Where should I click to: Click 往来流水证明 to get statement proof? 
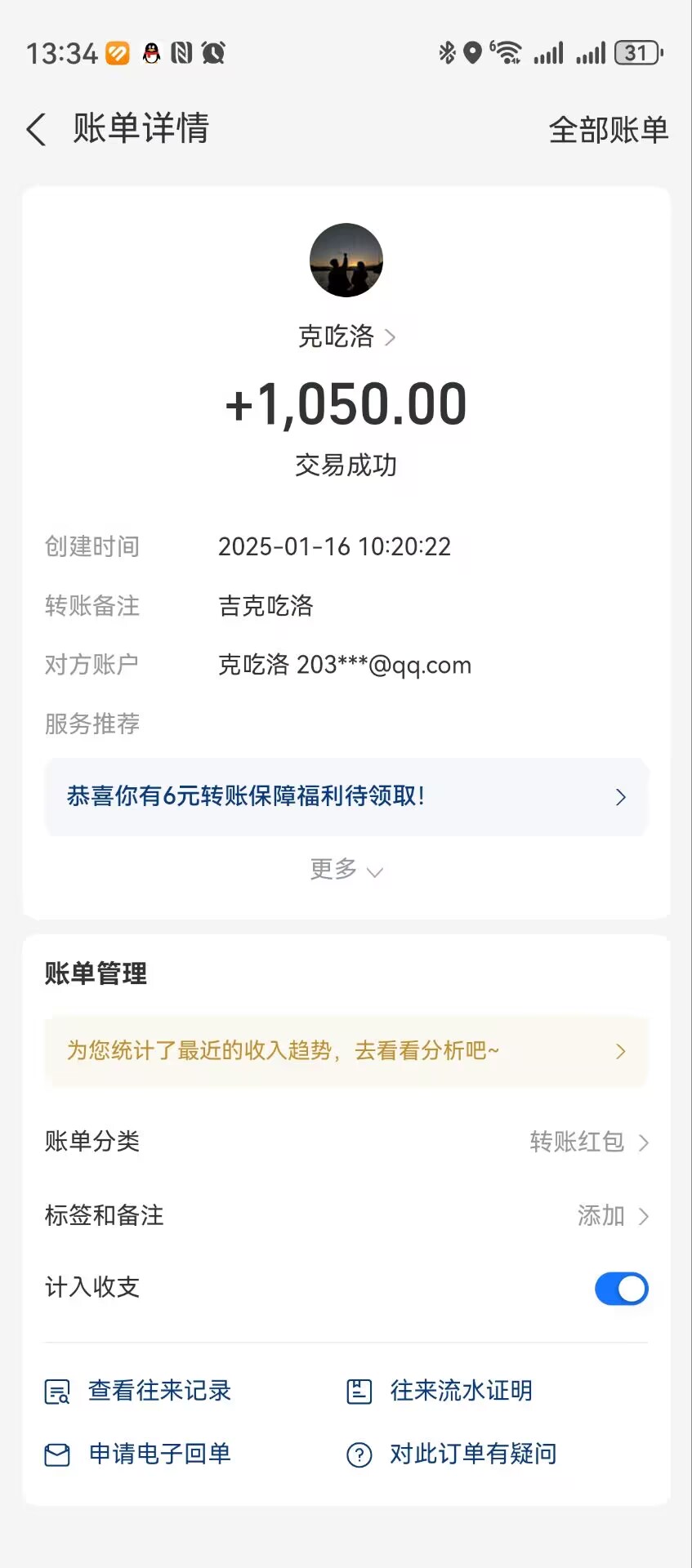click(460, 1390)
